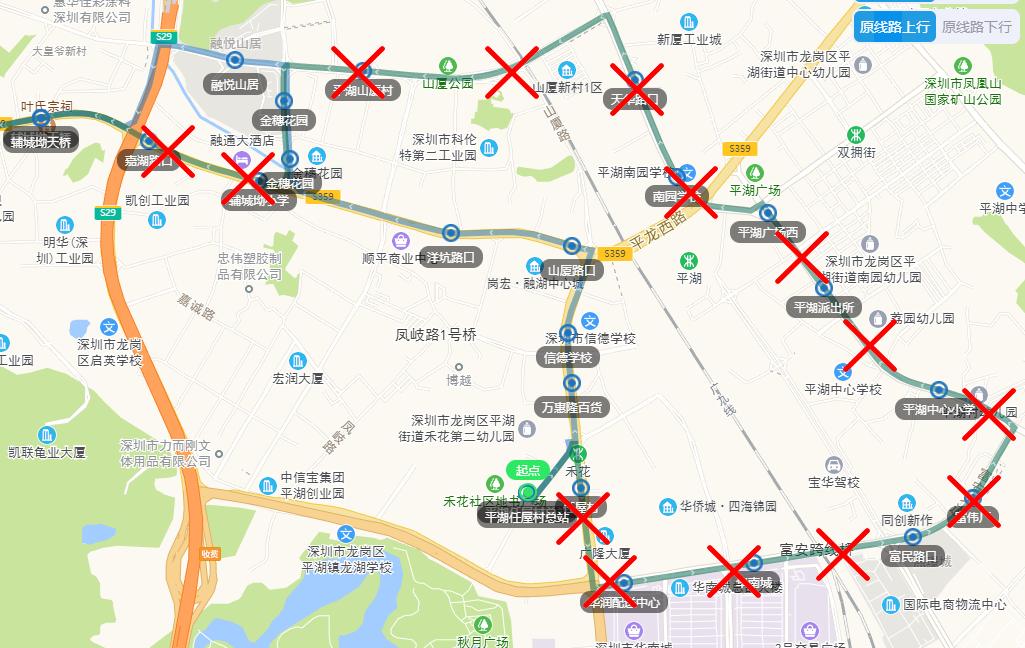Switch to the 原线路下行 tab

[x=976, y=27]
